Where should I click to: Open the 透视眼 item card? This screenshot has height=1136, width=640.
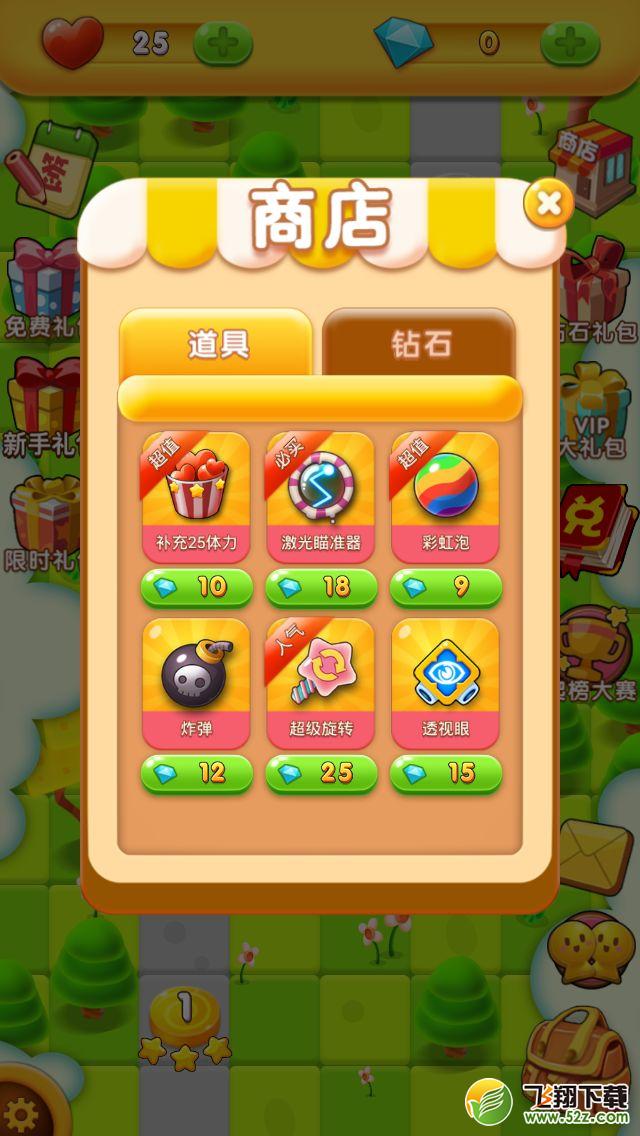point(445,683)
